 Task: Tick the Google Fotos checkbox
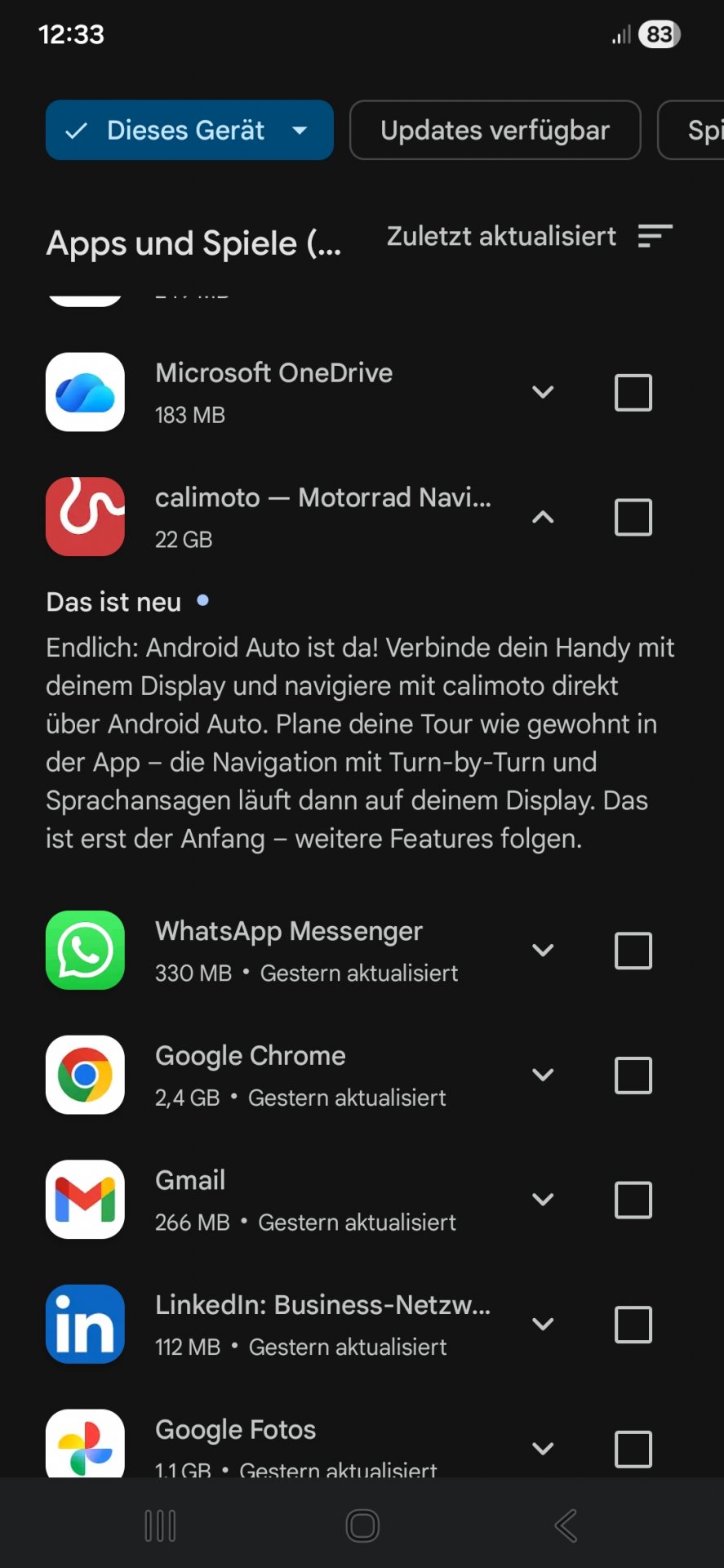tap(633, 1449)
